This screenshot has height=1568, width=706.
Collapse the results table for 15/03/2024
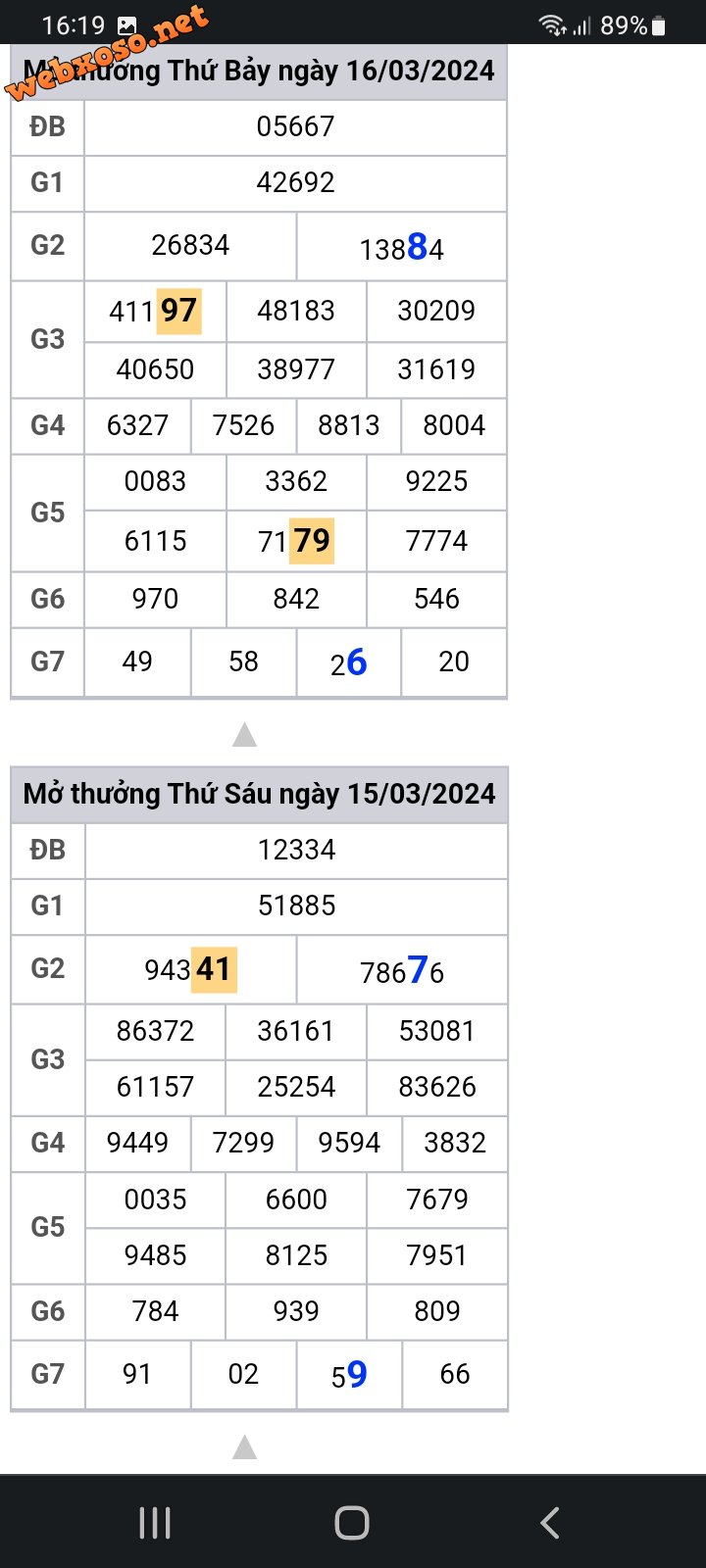244,1446
